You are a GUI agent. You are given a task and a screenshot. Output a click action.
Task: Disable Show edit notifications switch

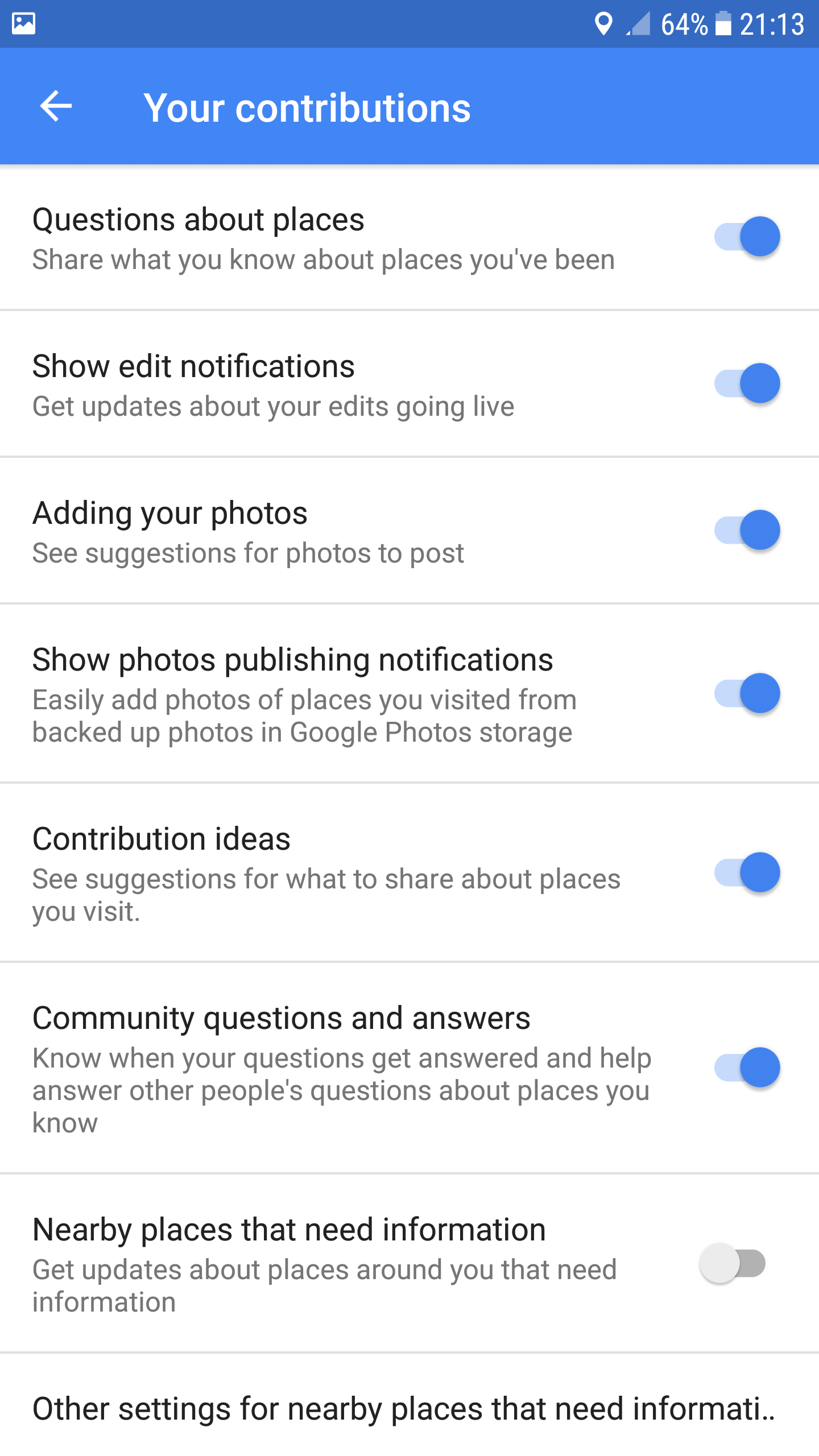tap(747, 383)
